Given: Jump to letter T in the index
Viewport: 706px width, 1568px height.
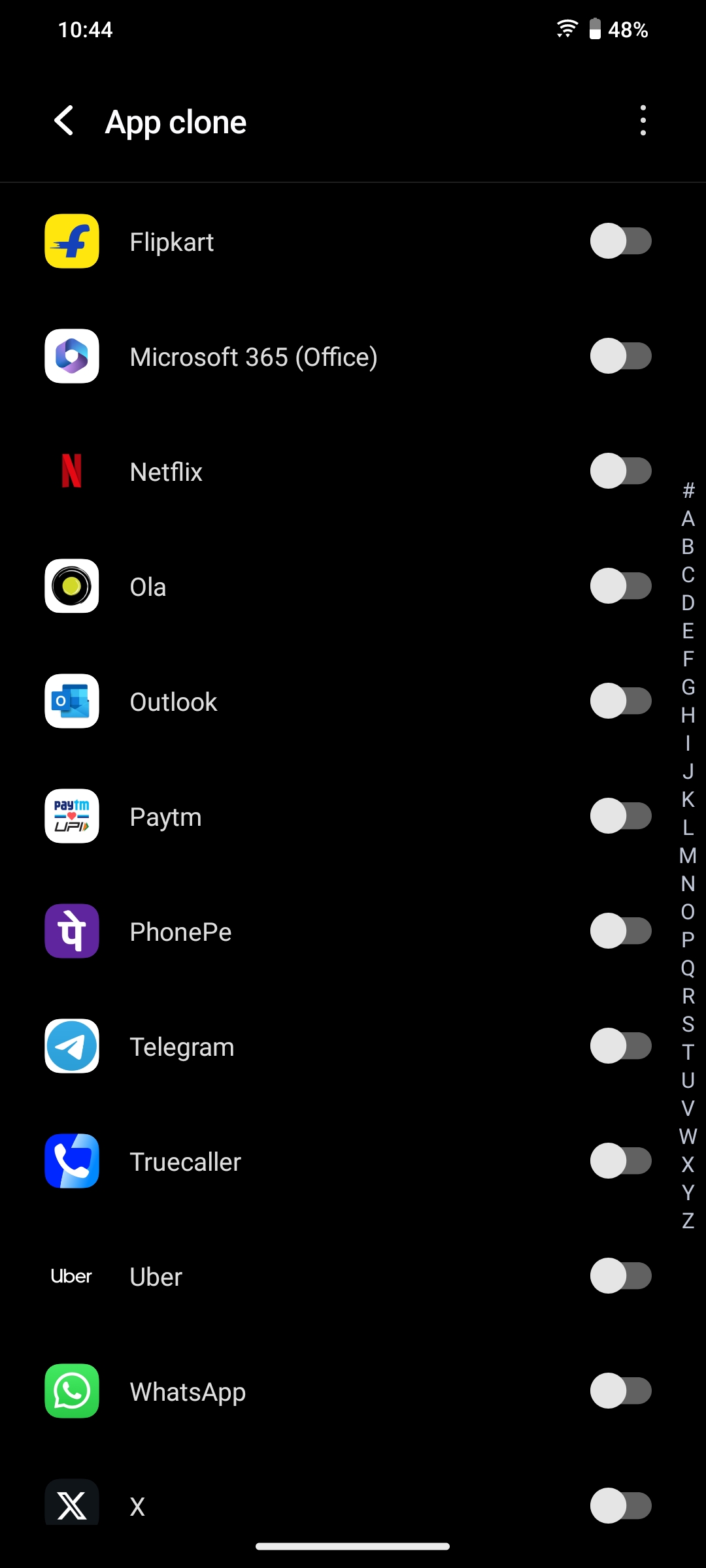Looking at the screenshot, I should (688, 1053).
